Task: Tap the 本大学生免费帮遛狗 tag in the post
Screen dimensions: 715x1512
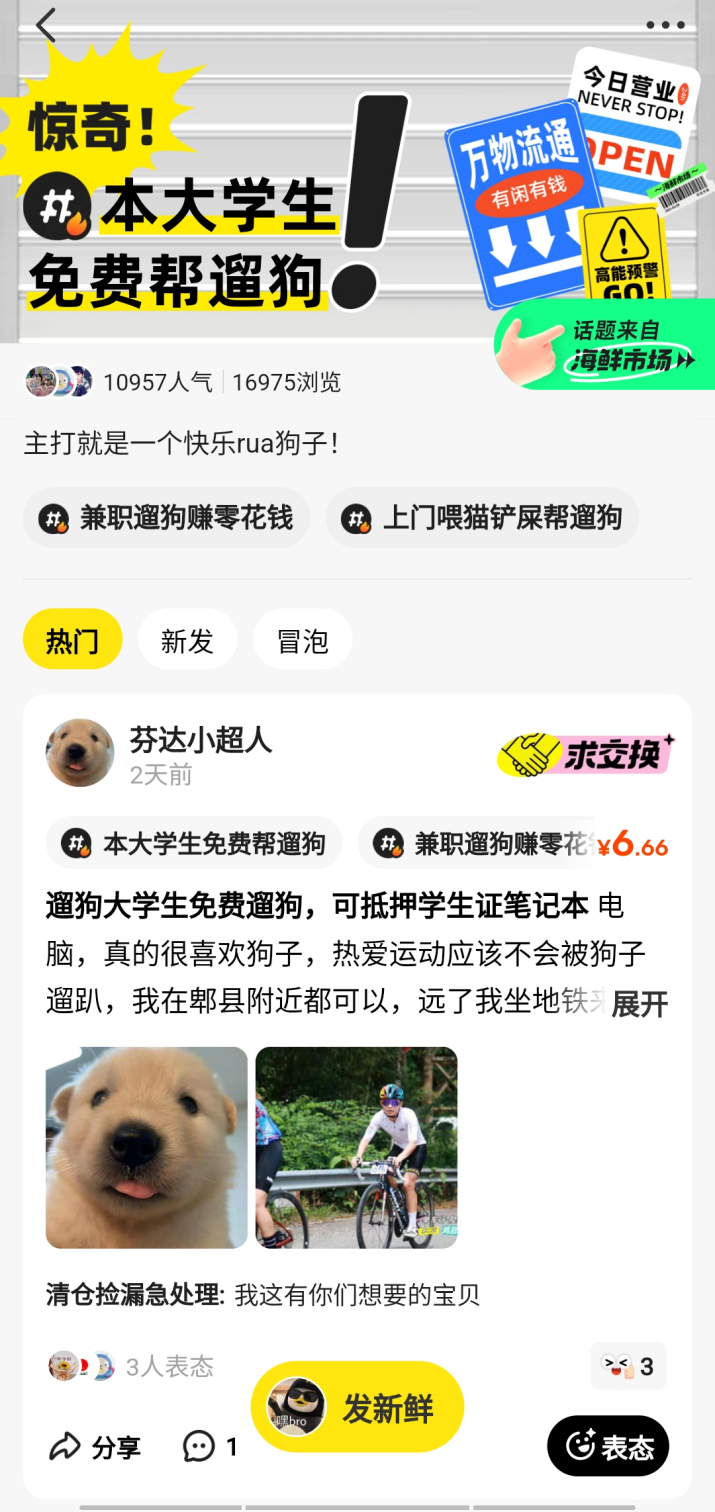Action: point(194,843)
